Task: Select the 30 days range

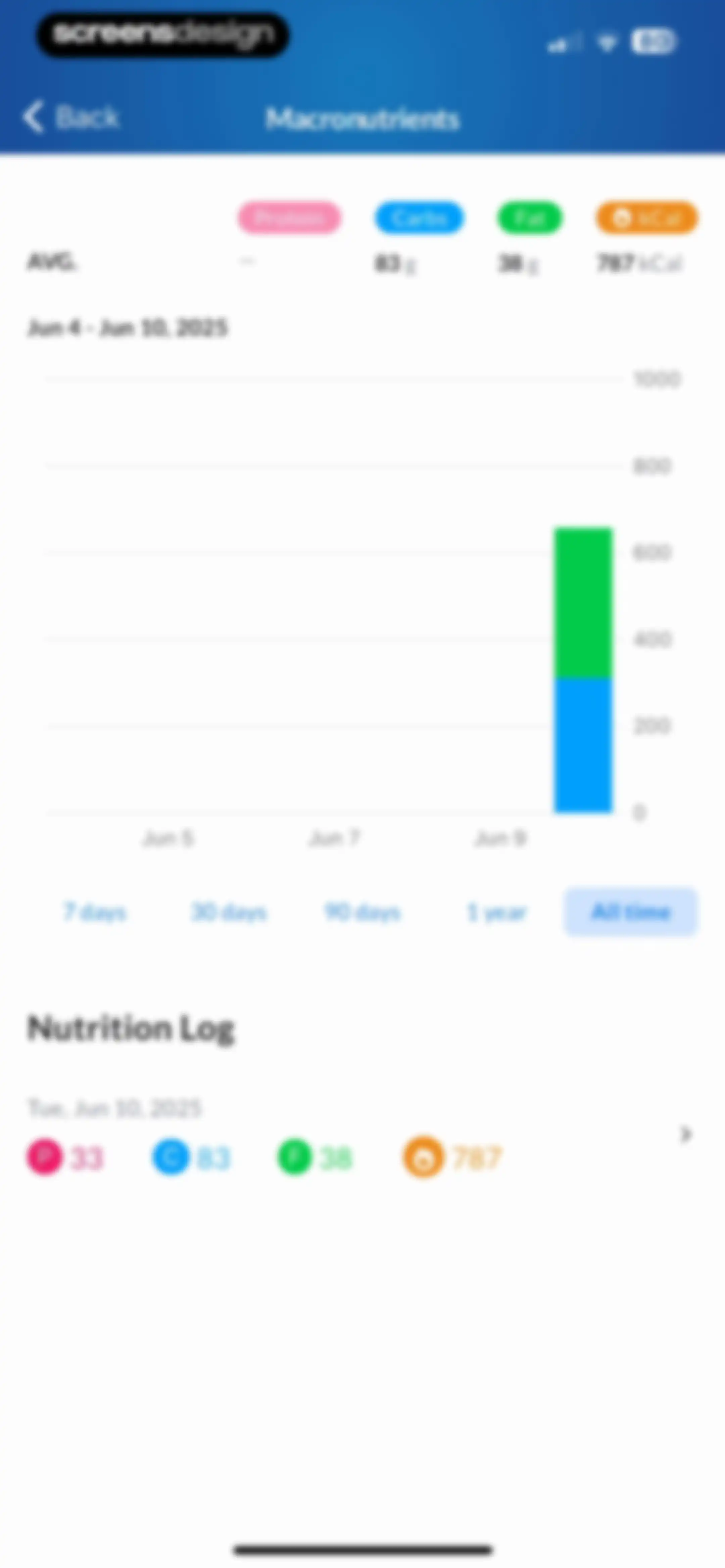Action: coord(229,912)
